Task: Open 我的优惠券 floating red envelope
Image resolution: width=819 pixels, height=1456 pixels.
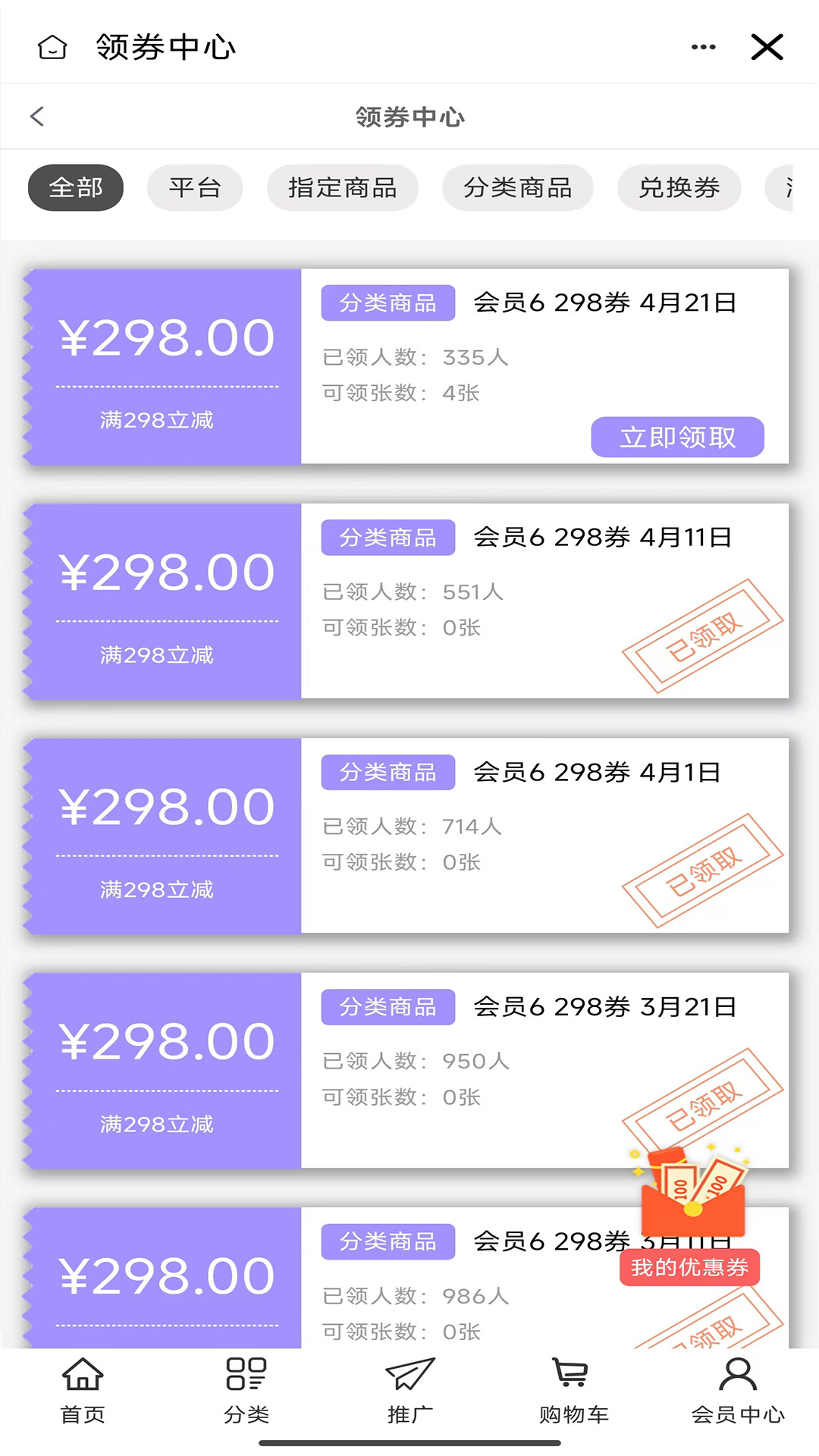Action: click(x=691, y=1213)
